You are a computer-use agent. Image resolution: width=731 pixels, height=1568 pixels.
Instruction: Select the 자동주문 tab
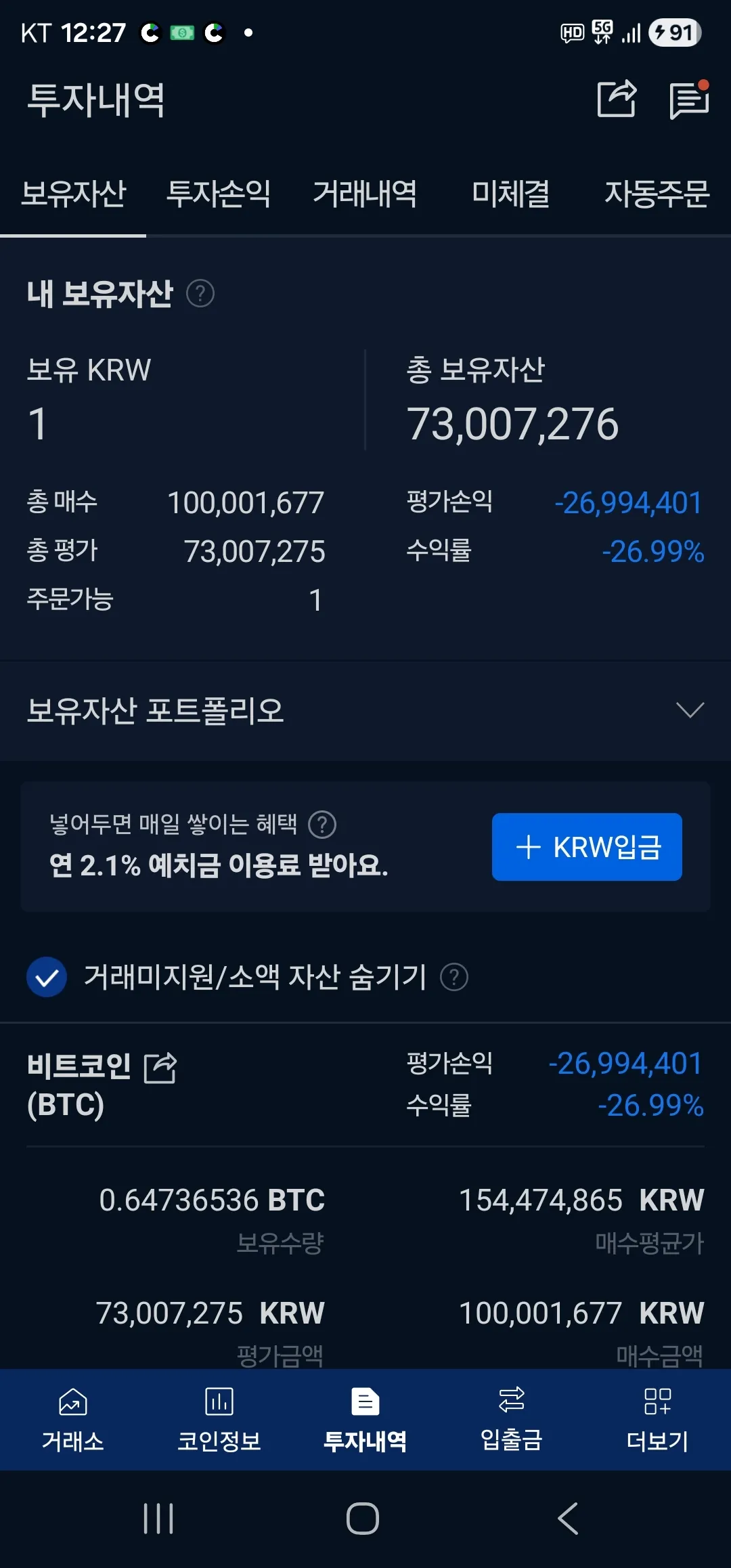(x=657, y=194)
